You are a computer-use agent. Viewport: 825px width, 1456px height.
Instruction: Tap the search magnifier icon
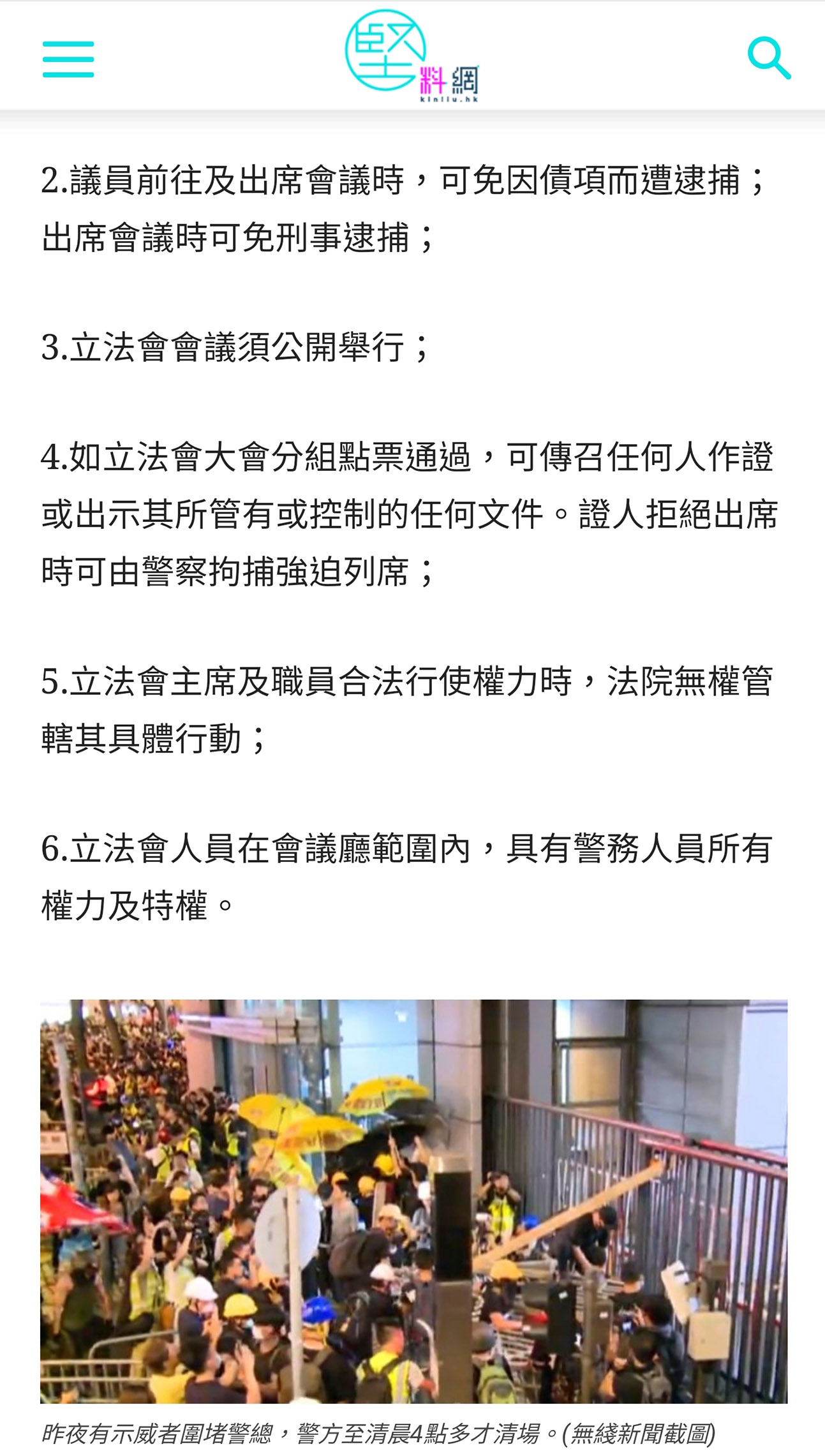point(768,58)
